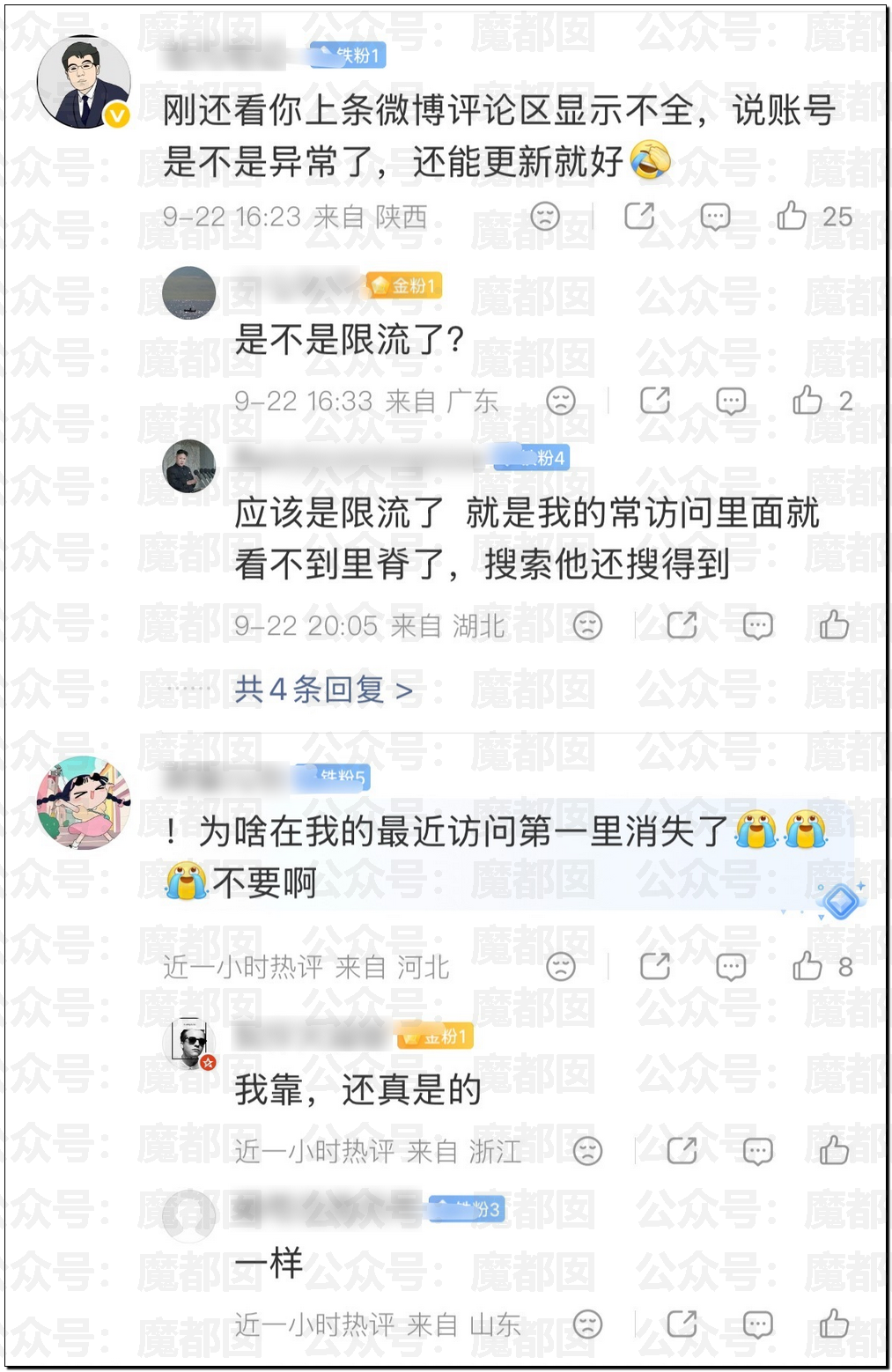Viewport: 892px width, 1372px height.
Task: Reply to the 陕西 comment
Action: [715, 216]
